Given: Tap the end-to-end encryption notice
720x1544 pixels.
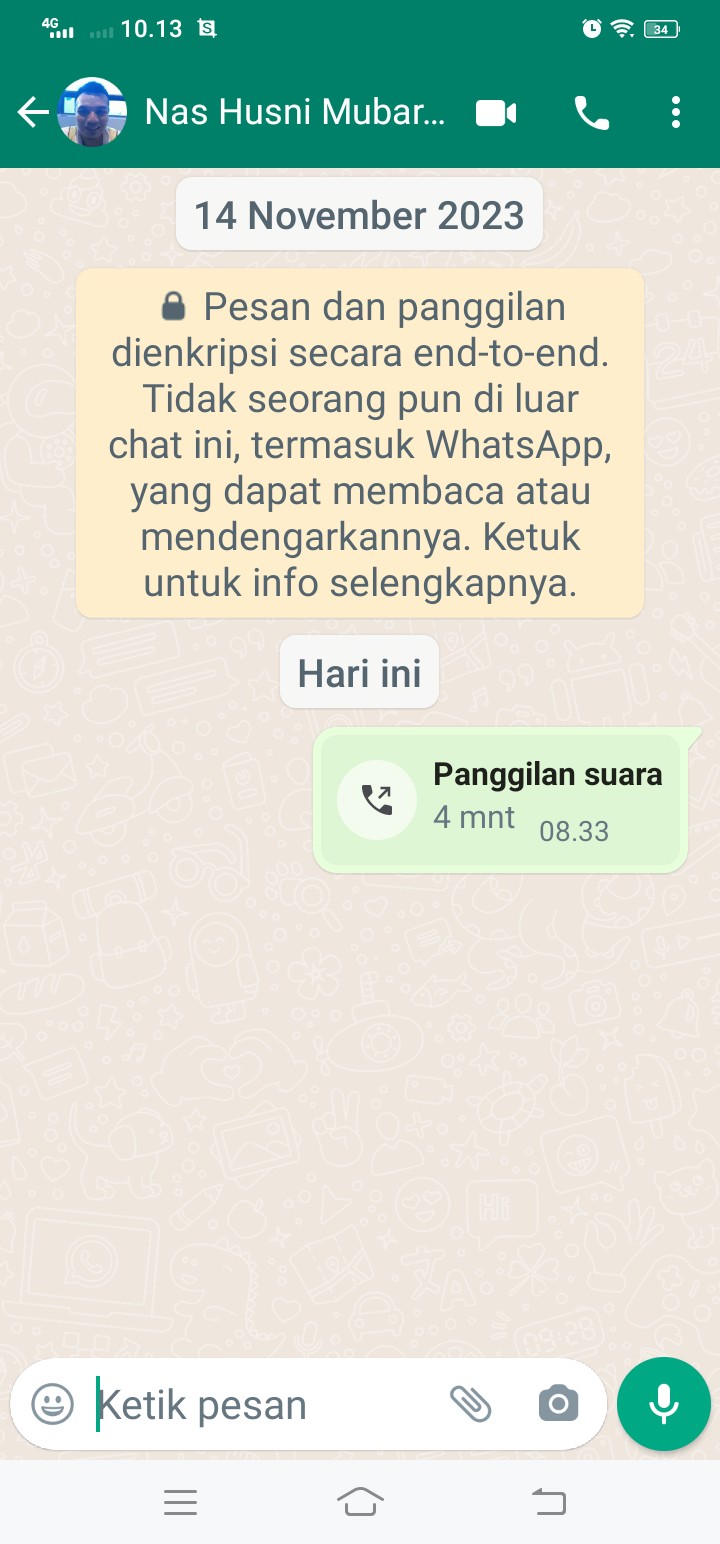Looking at the screenshot, I should click(360, 443).
